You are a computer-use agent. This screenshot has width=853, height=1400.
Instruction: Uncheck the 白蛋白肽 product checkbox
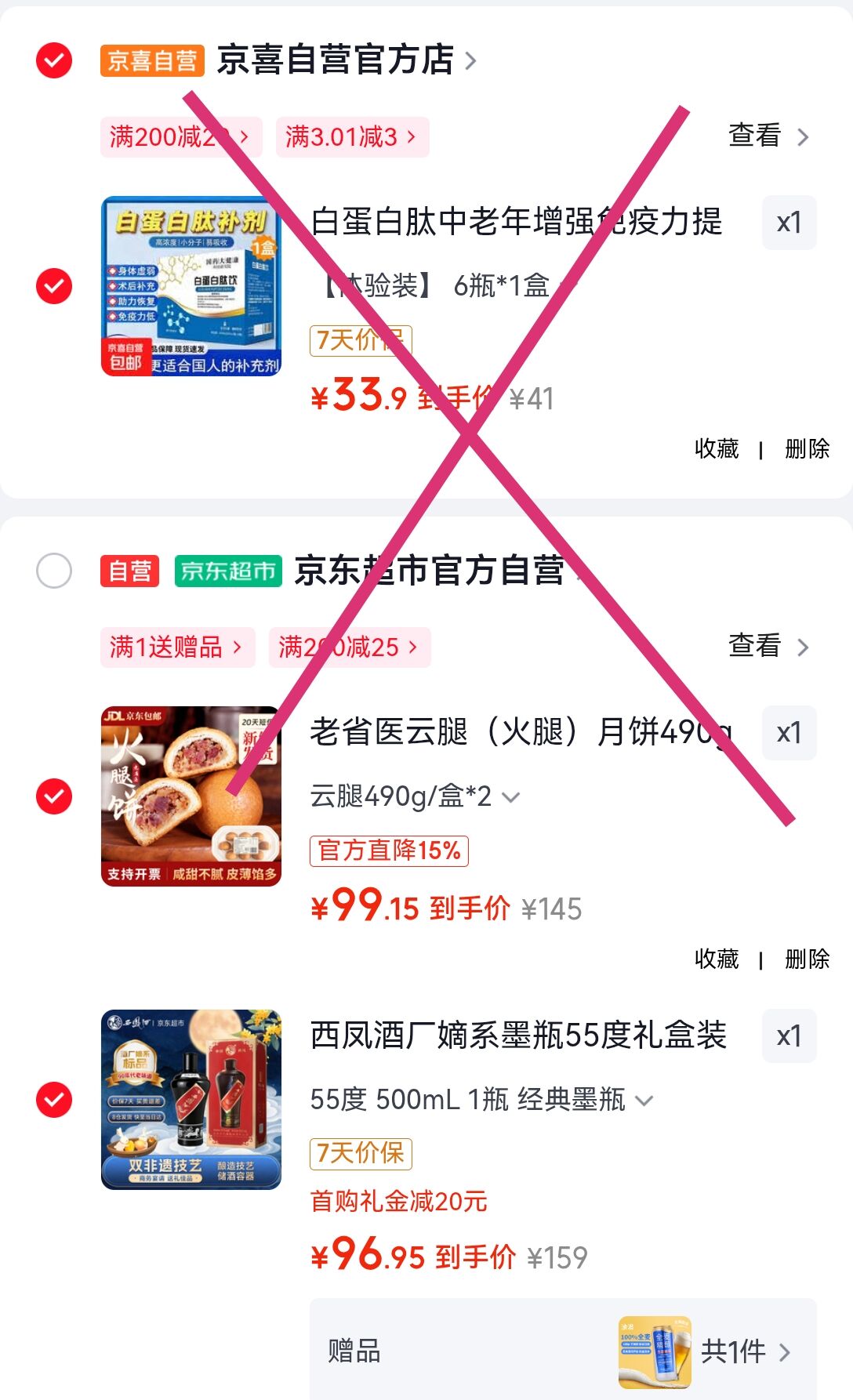(54, 286)
